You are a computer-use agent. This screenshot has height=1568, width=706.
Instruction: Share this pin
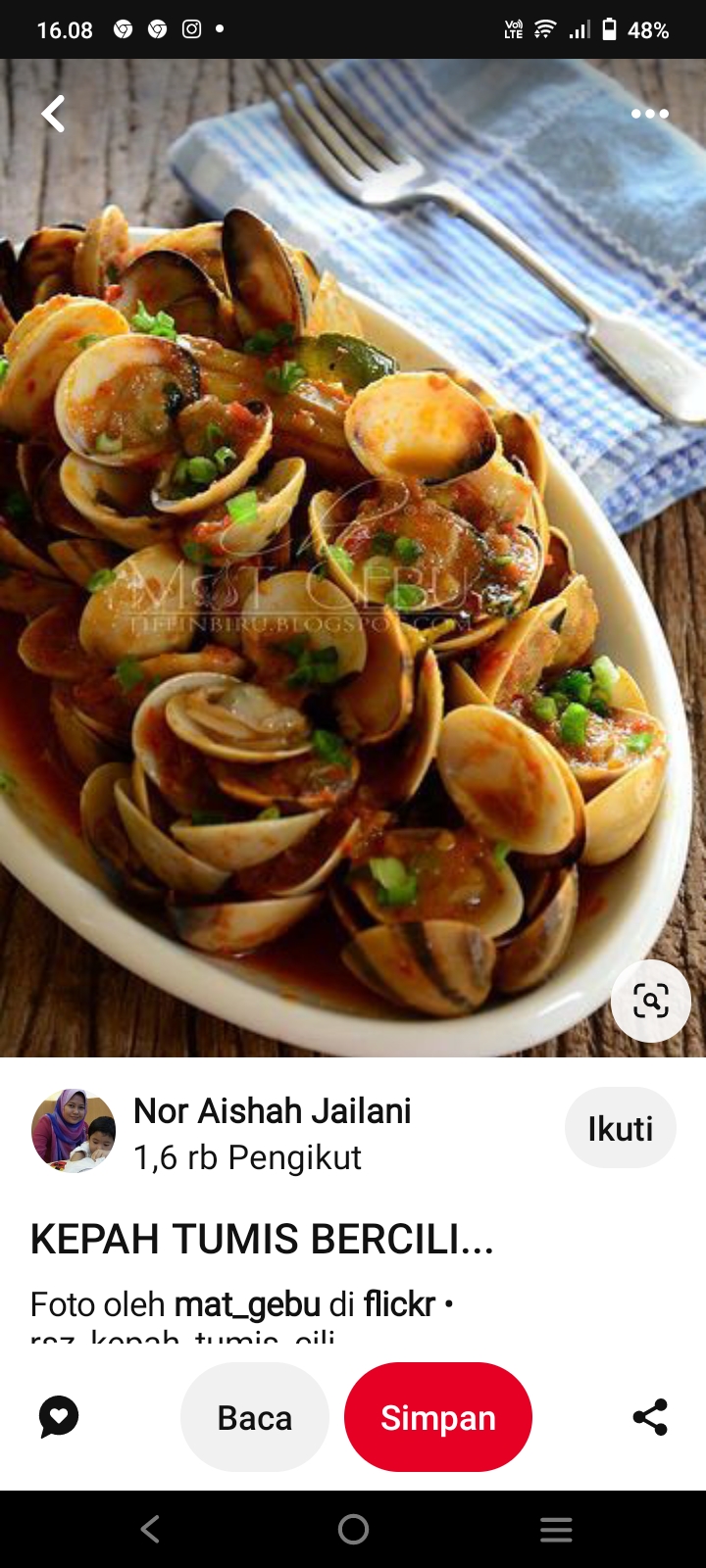[650, 1417]
